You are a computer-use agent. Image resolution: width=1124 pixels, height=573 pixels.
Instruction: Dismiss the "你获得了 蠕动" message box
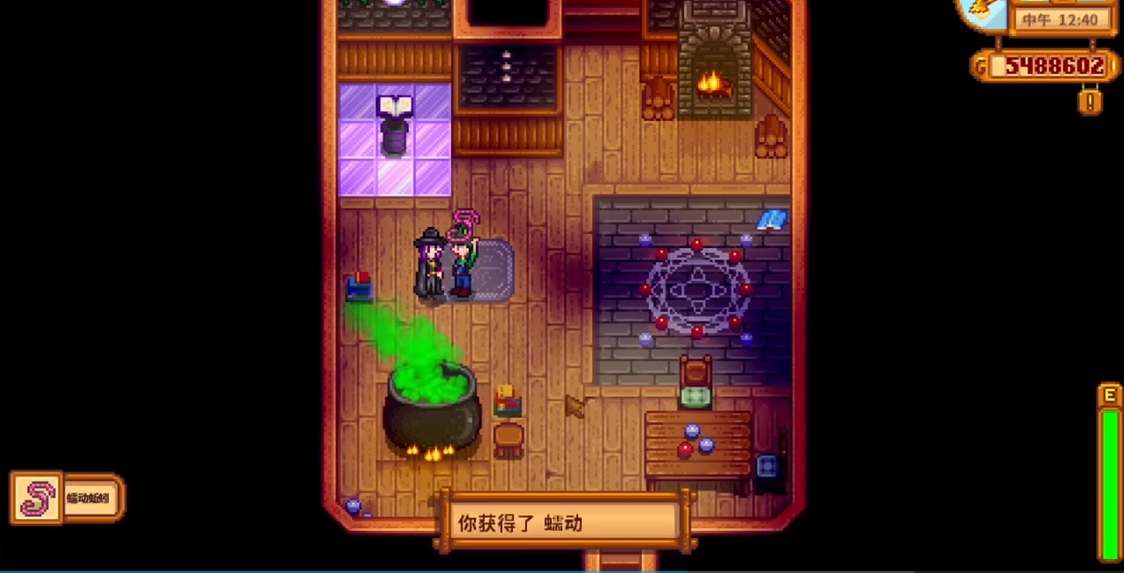562,522
